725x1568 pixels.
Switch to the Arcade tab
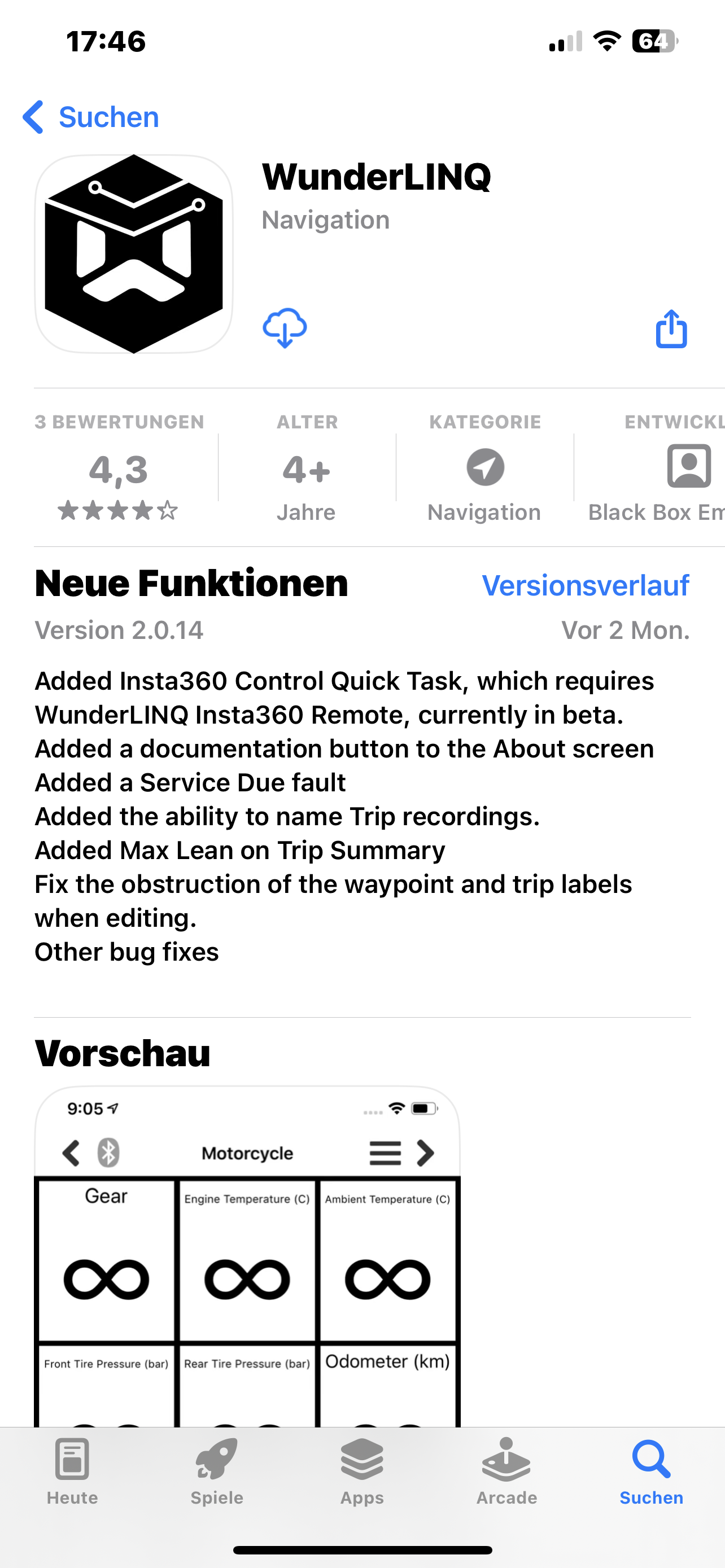click(x=506, y=1470)
